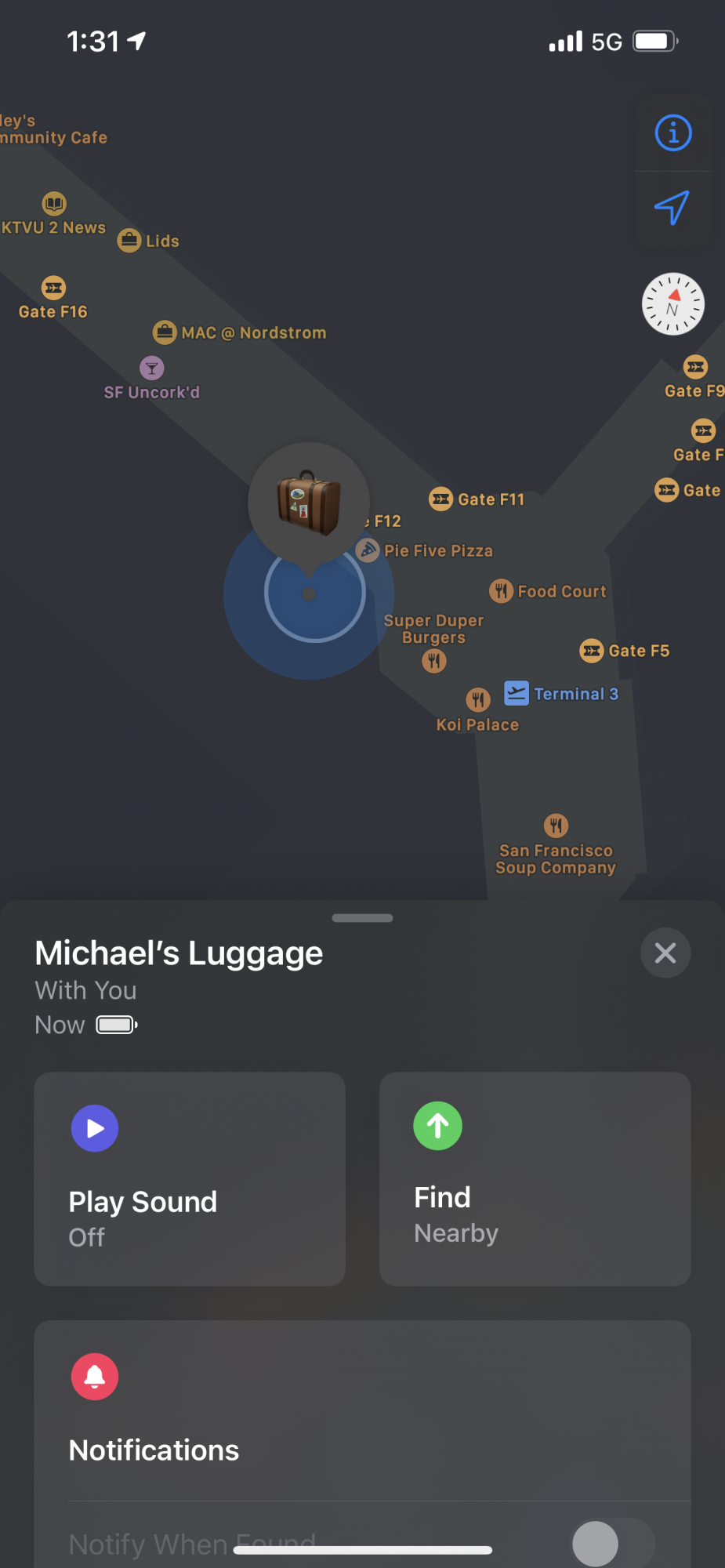Tap the Koi Palace restaurant marker
Image resolution: width=725 pixels, height=1568 pixels.
(x=478, y=699)
